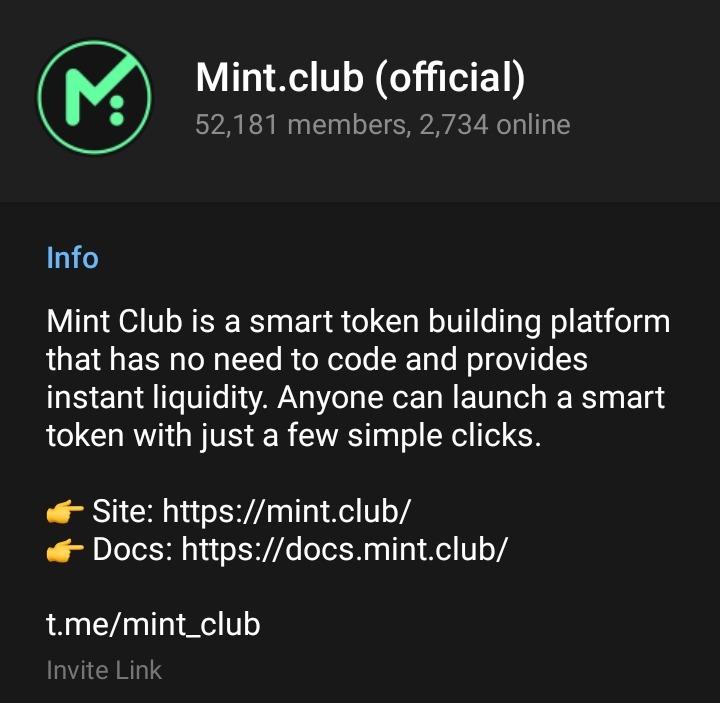Screen dimensions: 720x703
Task: Open the https://mint.club/ site link
Action: click(286, 511)
